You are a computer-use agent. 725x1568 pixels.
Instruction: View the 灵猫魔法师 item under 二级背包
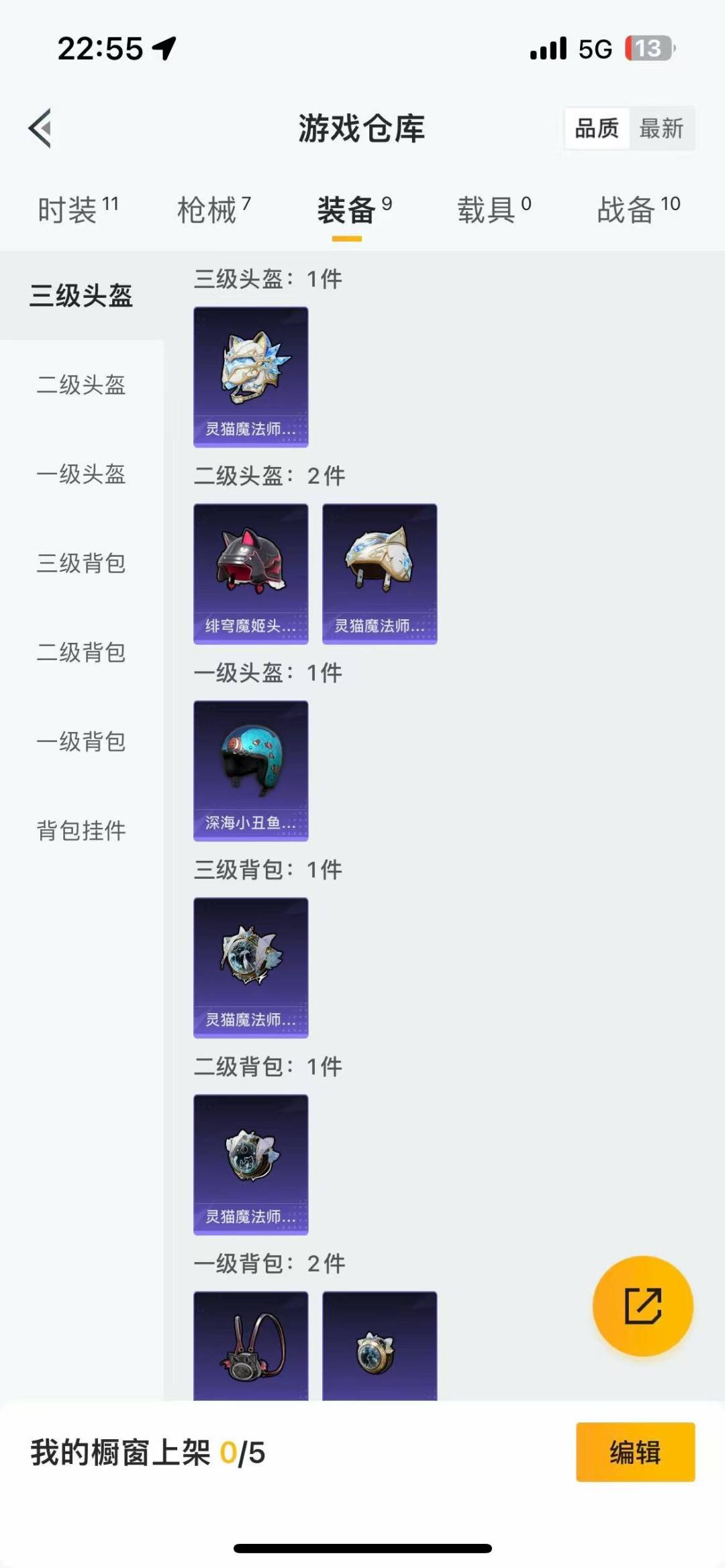click(251, 1164)
